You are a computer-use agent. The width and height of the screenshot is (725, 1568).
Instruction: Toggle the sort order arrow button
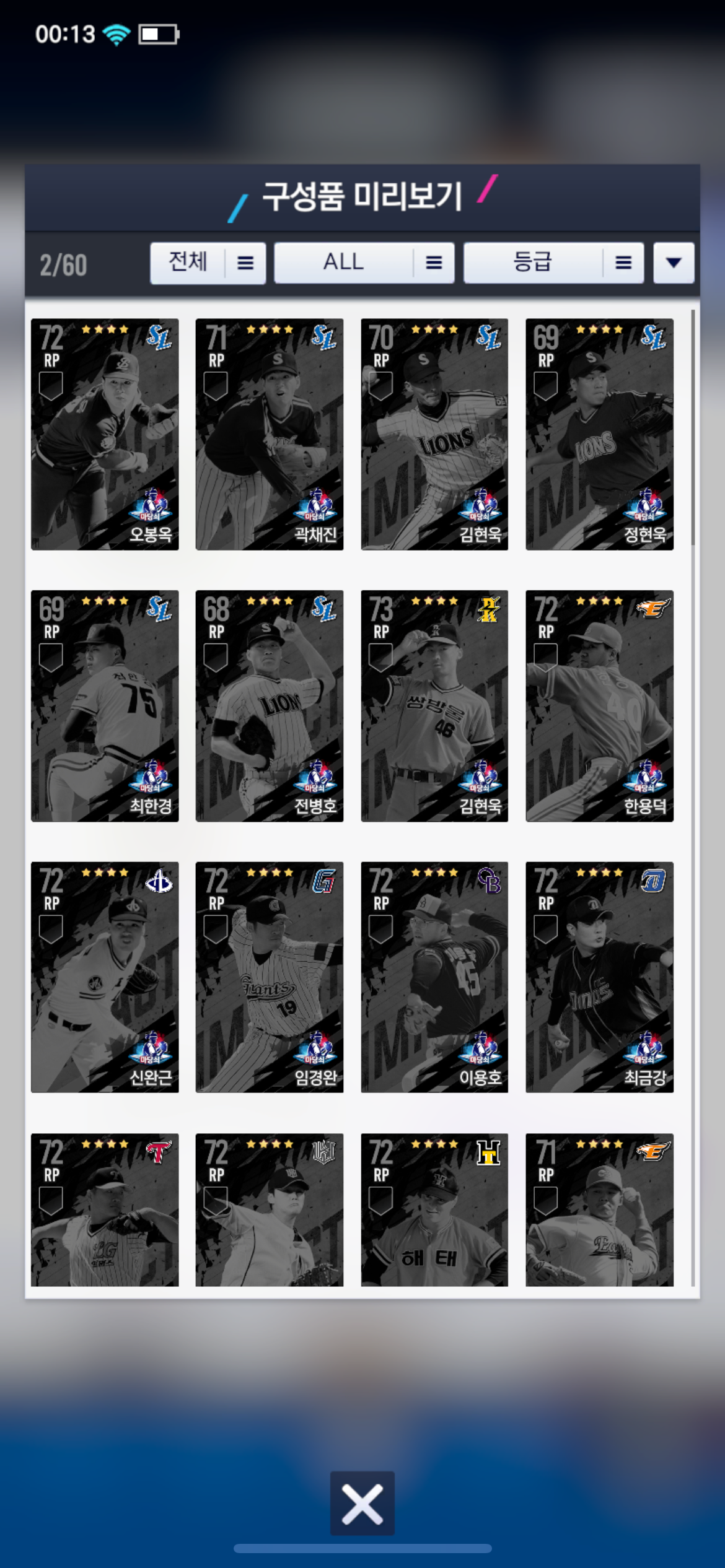[674, 263]
